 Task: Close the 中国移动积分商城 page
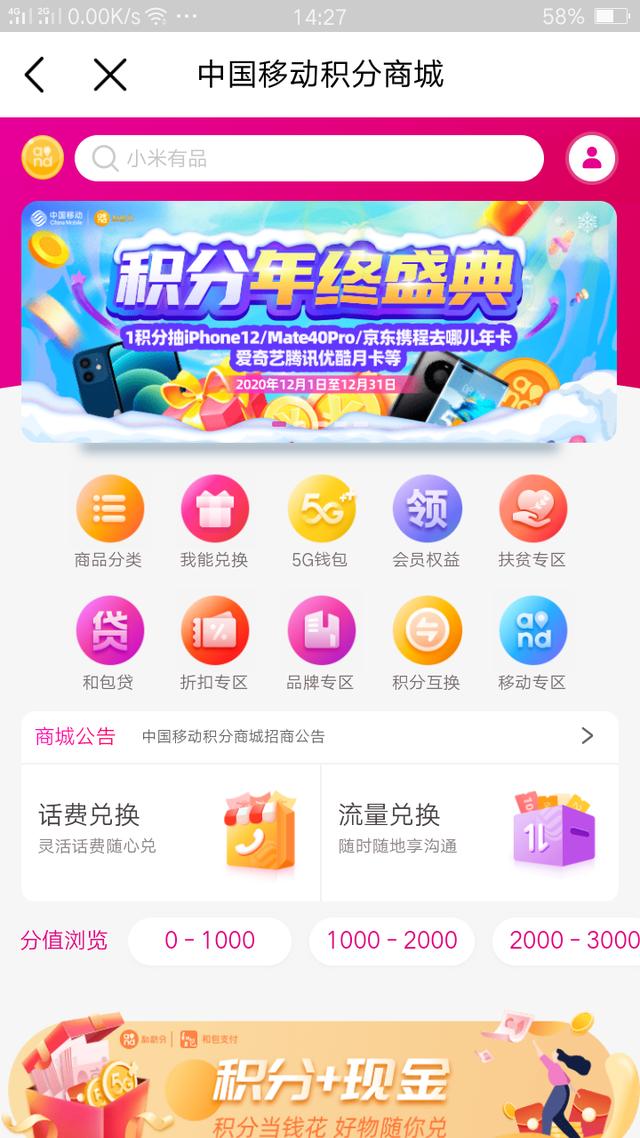click(x=110, y=75)
